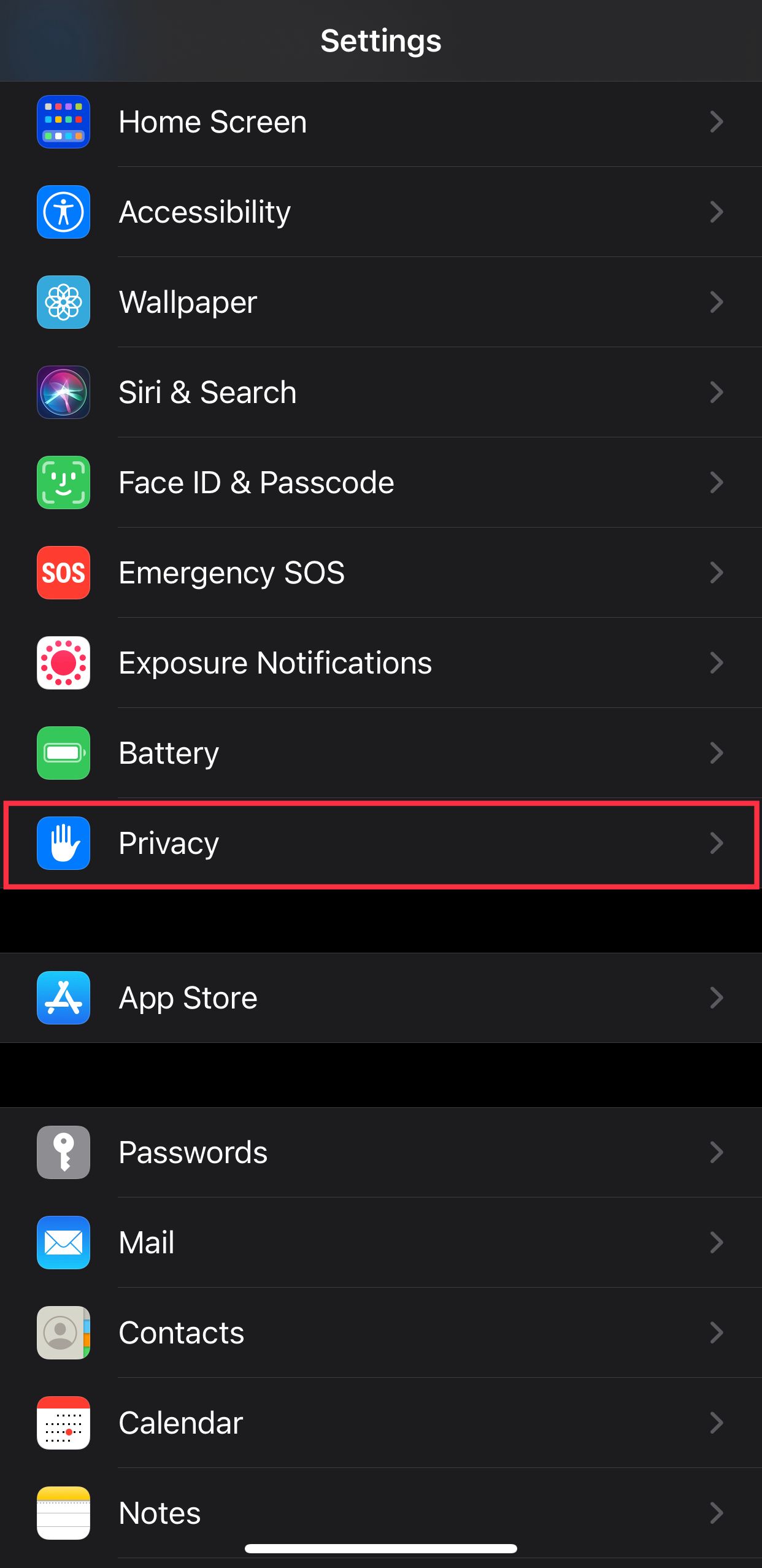The image size is (762, 1568).
Task: Tap the red Emergency SOS icon
Action: pyautogui.click(x=63, y=572)
